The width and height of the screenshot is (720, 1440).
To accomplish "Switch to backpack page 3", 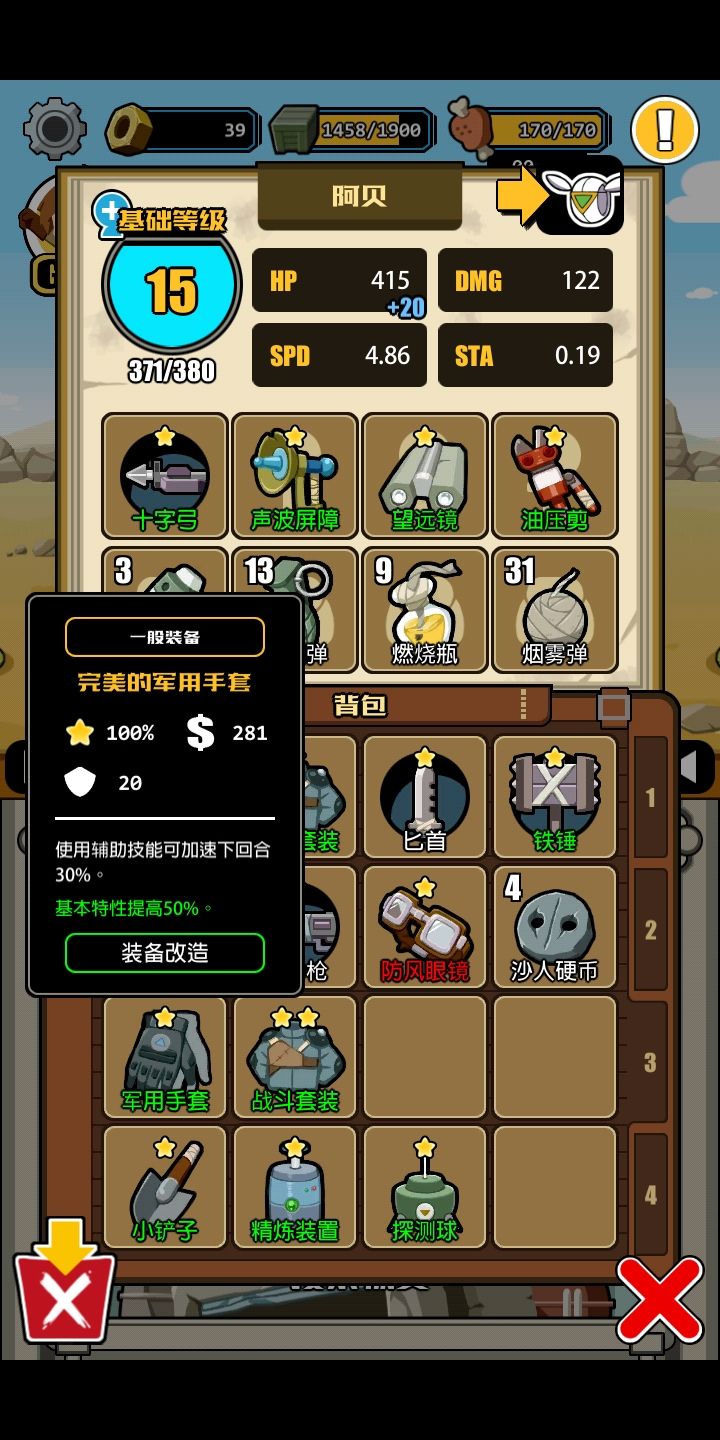I will coord(649,1057).
